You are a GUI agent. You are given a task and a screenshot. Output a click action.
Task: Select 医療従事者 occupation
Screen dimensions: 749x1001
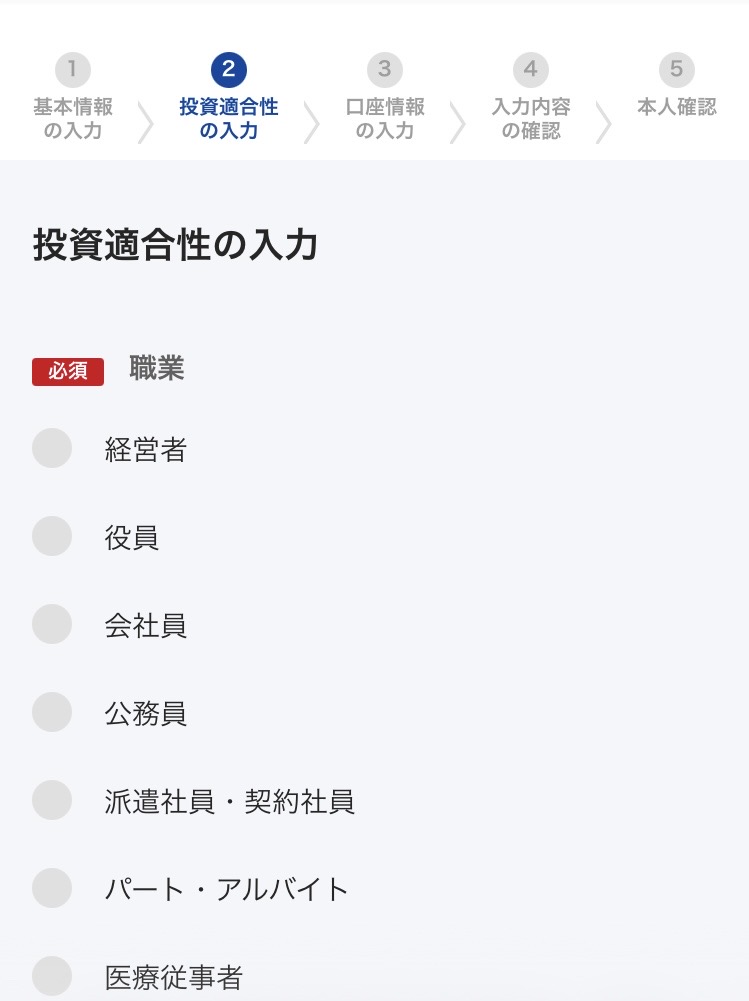52,977
